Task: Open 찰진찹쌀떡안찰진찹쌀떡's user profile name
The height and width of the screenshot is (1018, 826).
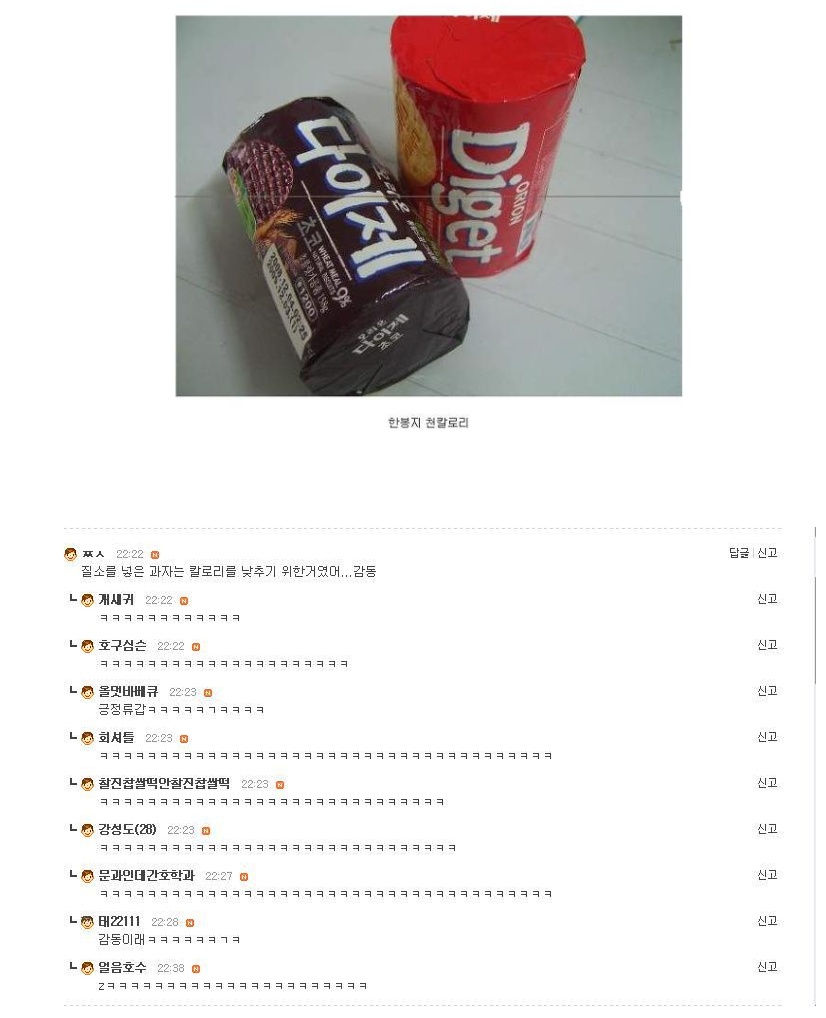Action: point(164,784)
